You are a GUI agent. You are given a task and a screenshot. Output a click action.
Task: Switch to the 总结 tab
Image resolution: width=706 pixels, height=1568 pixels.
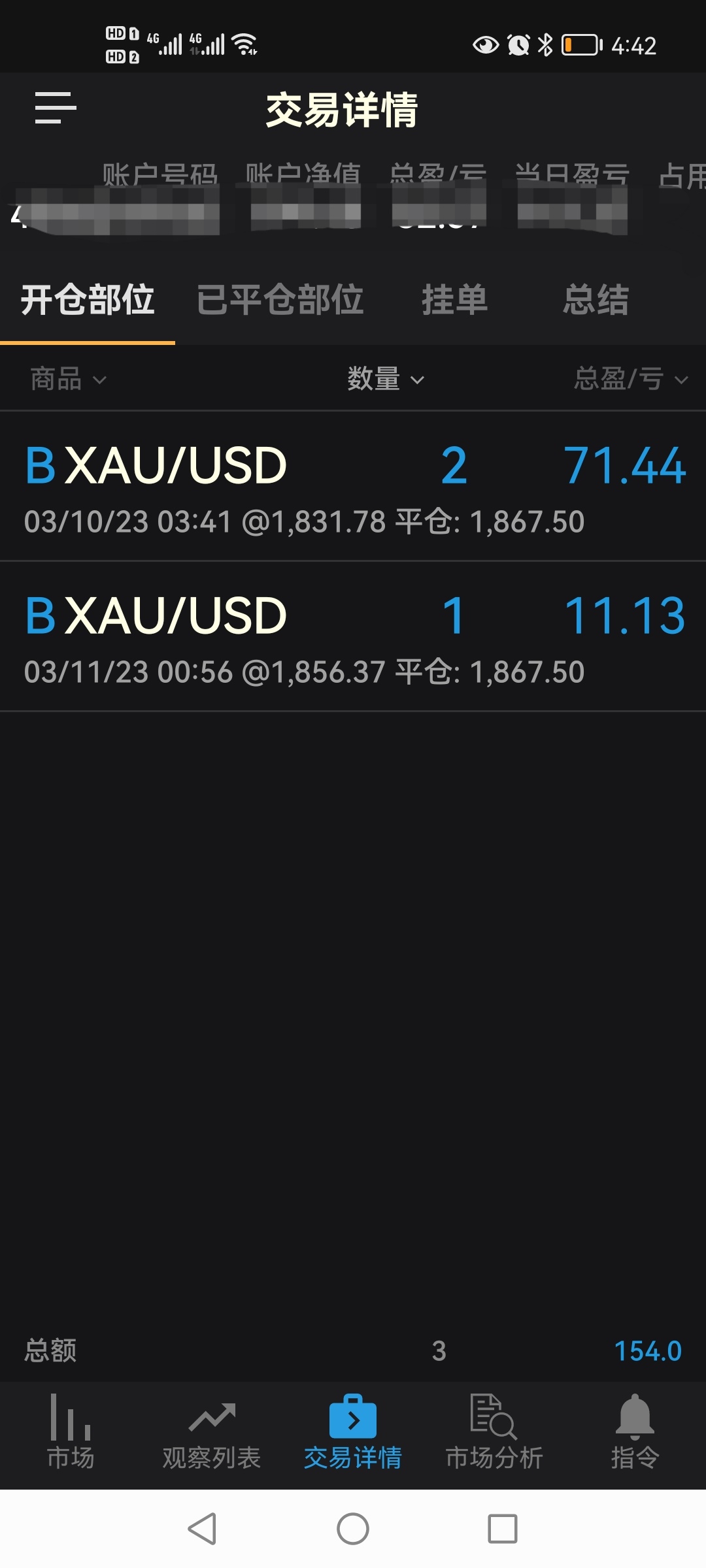(x=596, y=301)
